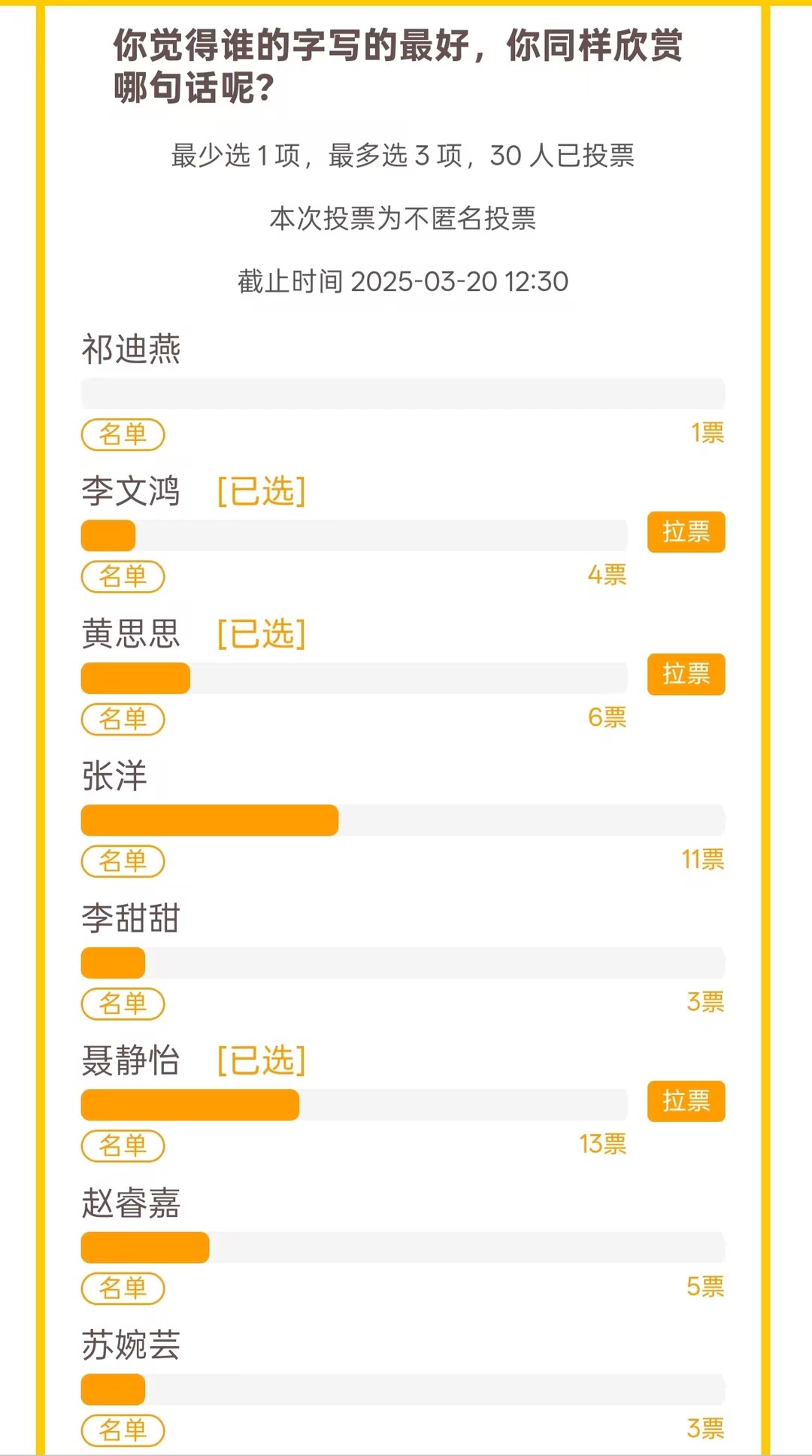Canvass votes with 拉票 for 黄思思

[686, 675]
